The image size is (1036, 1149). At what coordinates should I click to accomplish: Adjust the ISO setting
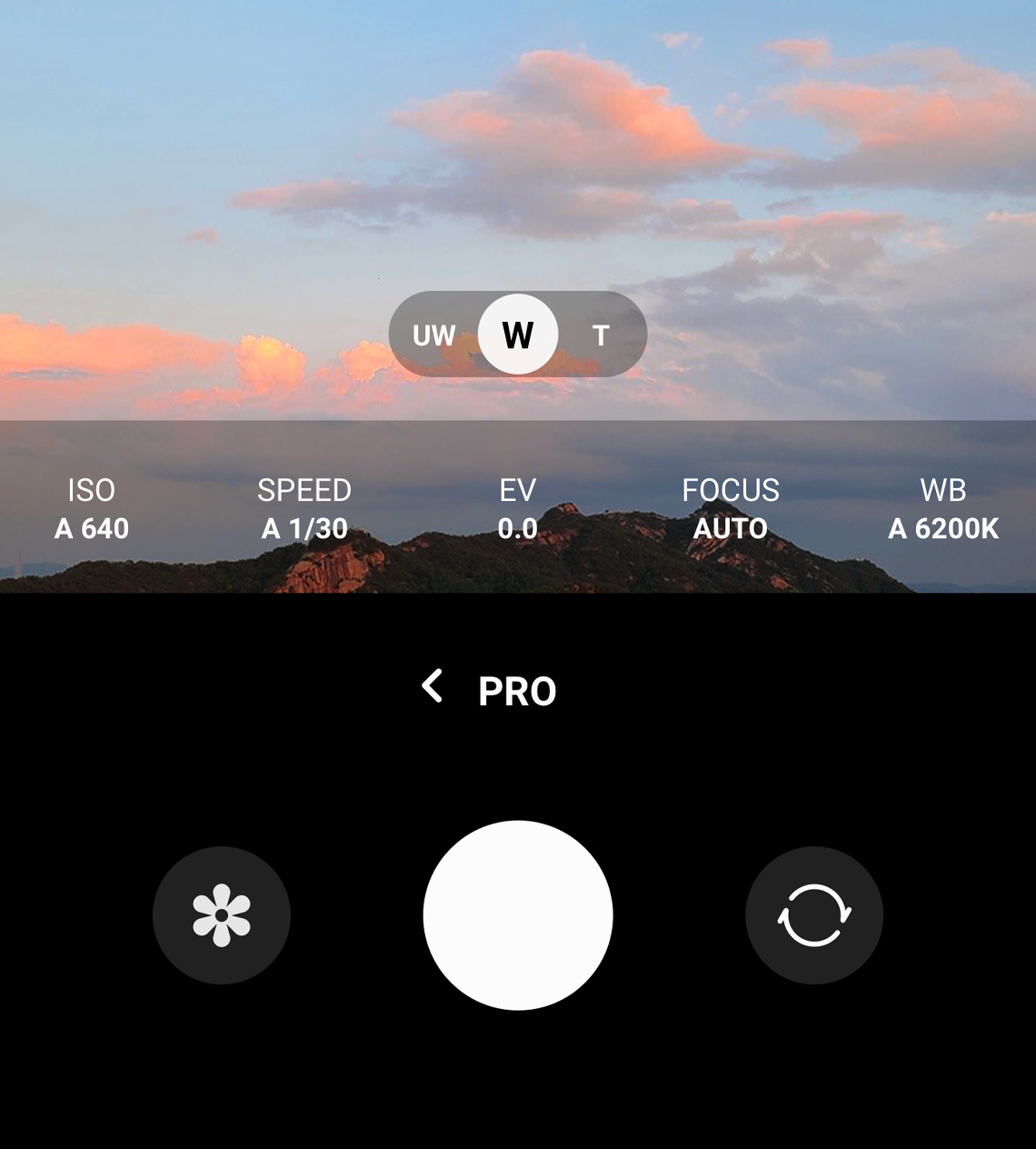92,509
